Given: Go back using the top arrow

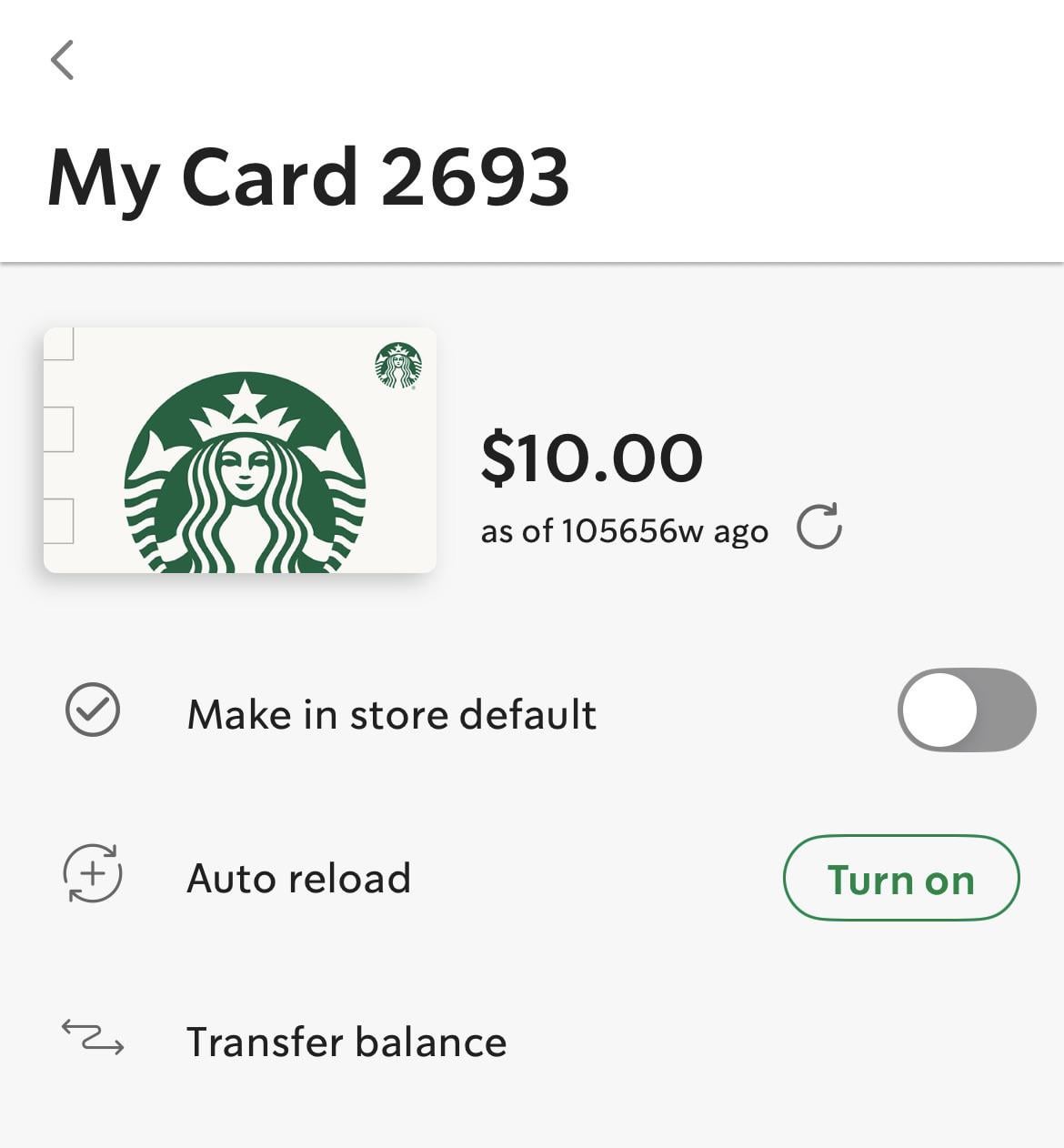Looking at the screenshot, I should click(62, 61).
